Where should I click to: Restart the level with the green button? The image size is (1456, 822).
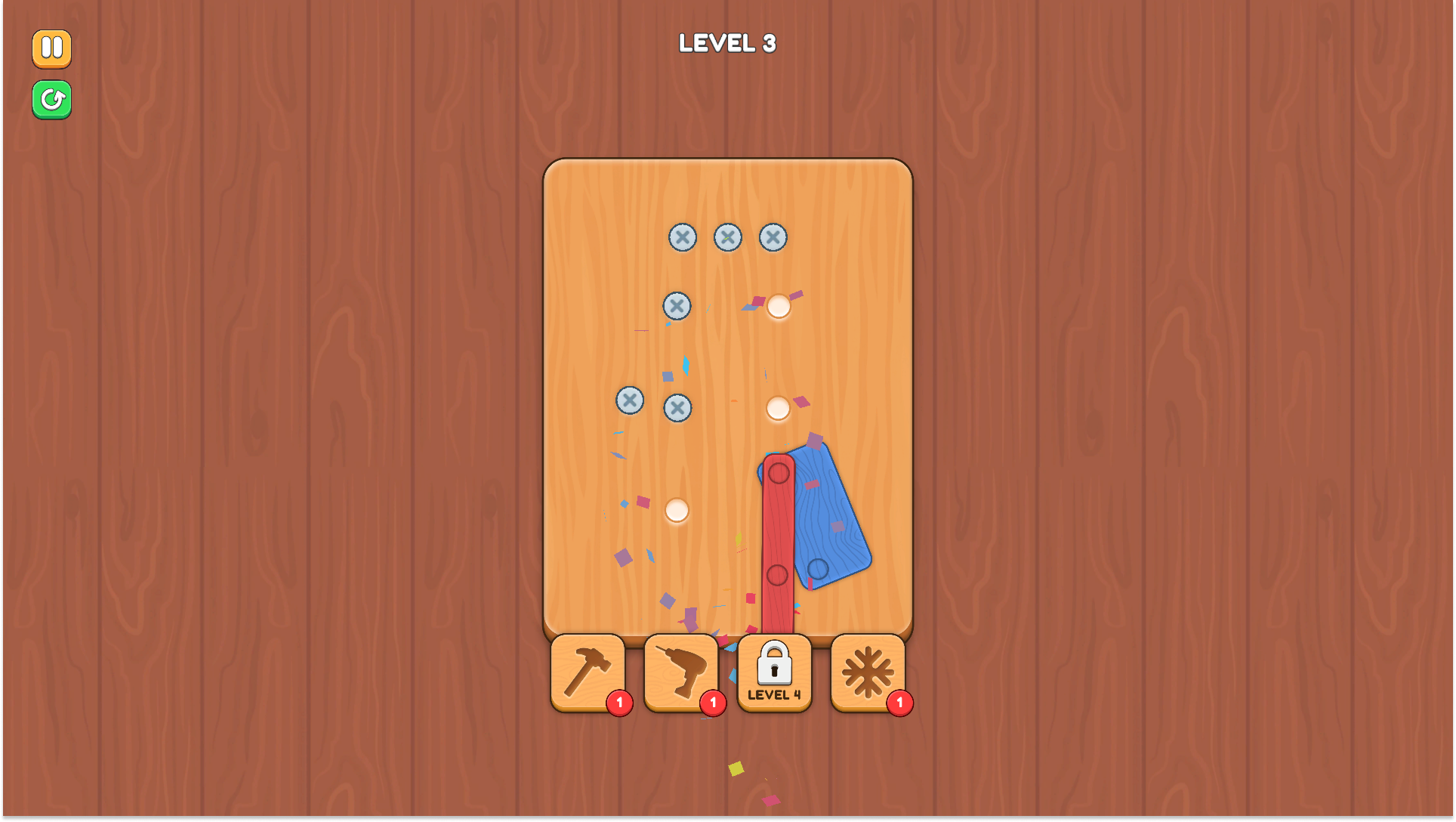51,100
